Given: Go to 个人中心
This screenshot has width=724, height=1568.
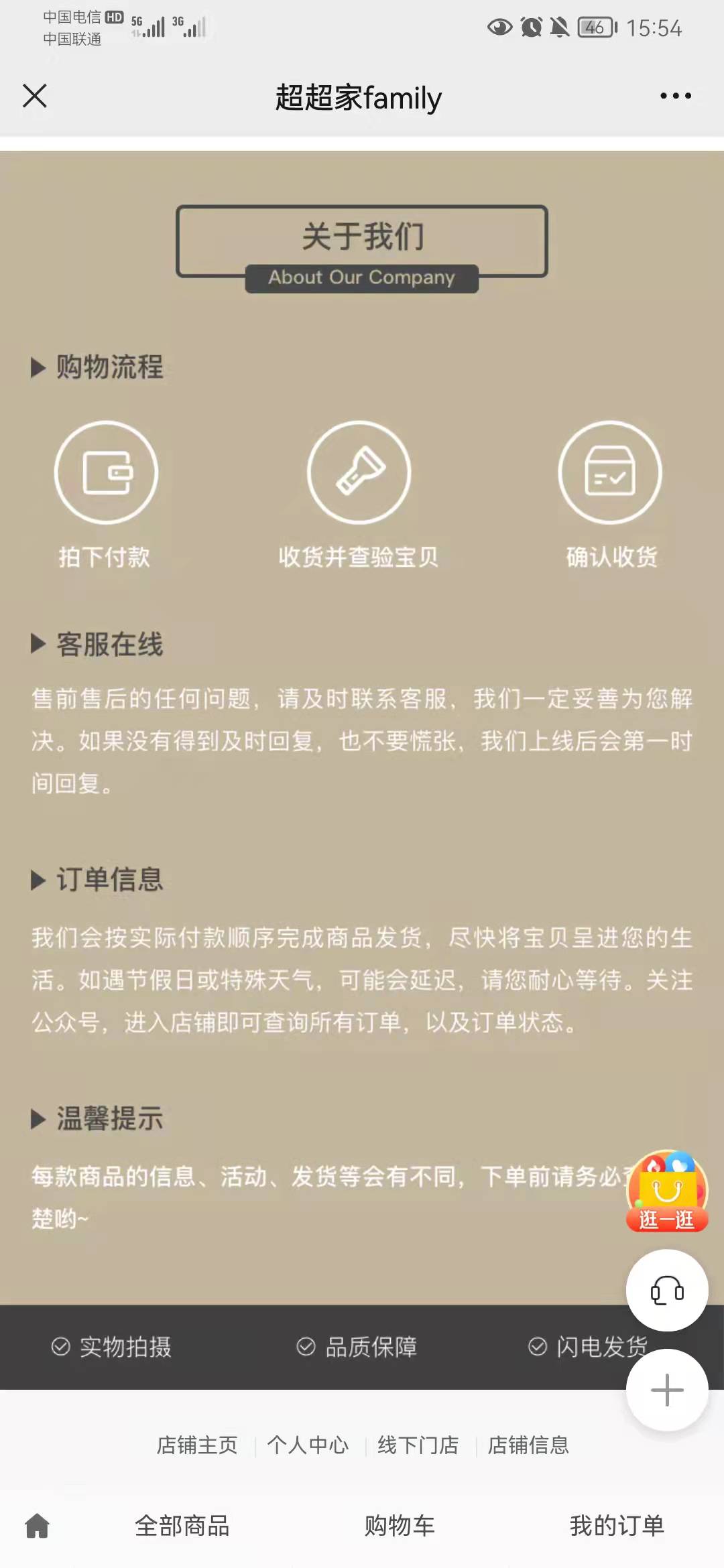Looking at the screenshot, I should click(308, 1445).
